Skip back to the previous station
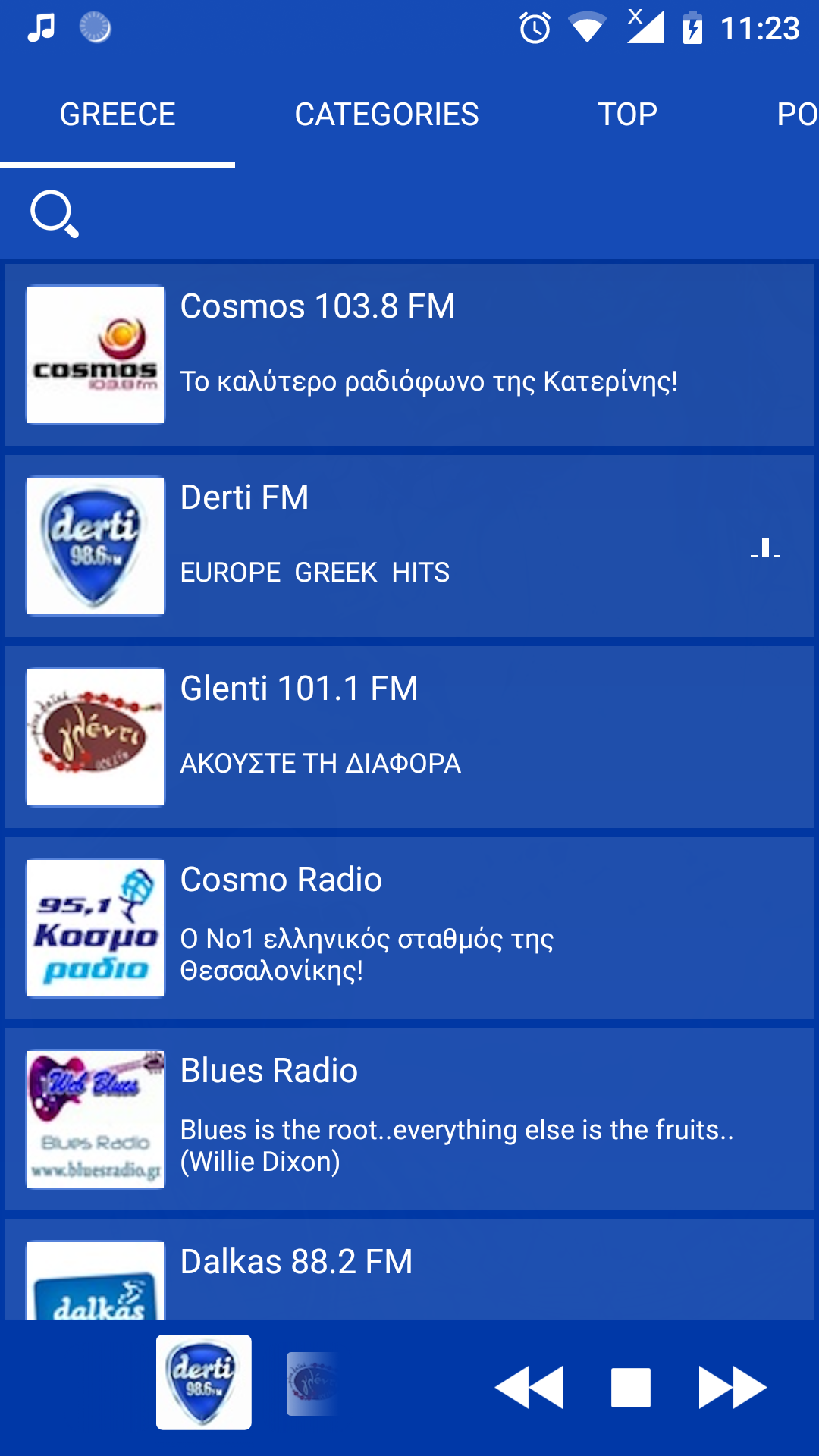The height and width of the screenshot is (1456, 819). (x=529, y=1387)
